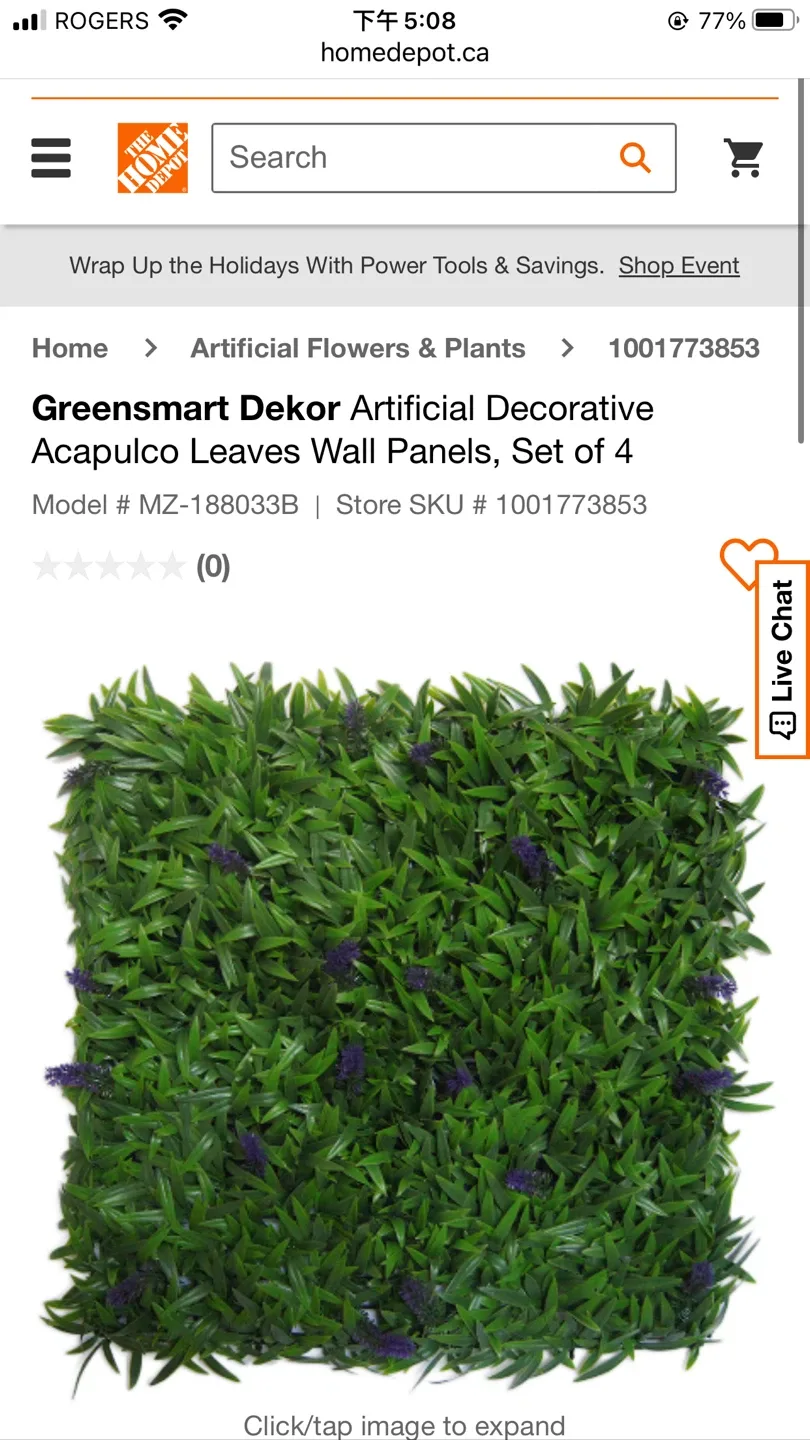Click the 1001773853 breadcrumb item
This screenshot has width=810, height=1440.
[683, 348]
